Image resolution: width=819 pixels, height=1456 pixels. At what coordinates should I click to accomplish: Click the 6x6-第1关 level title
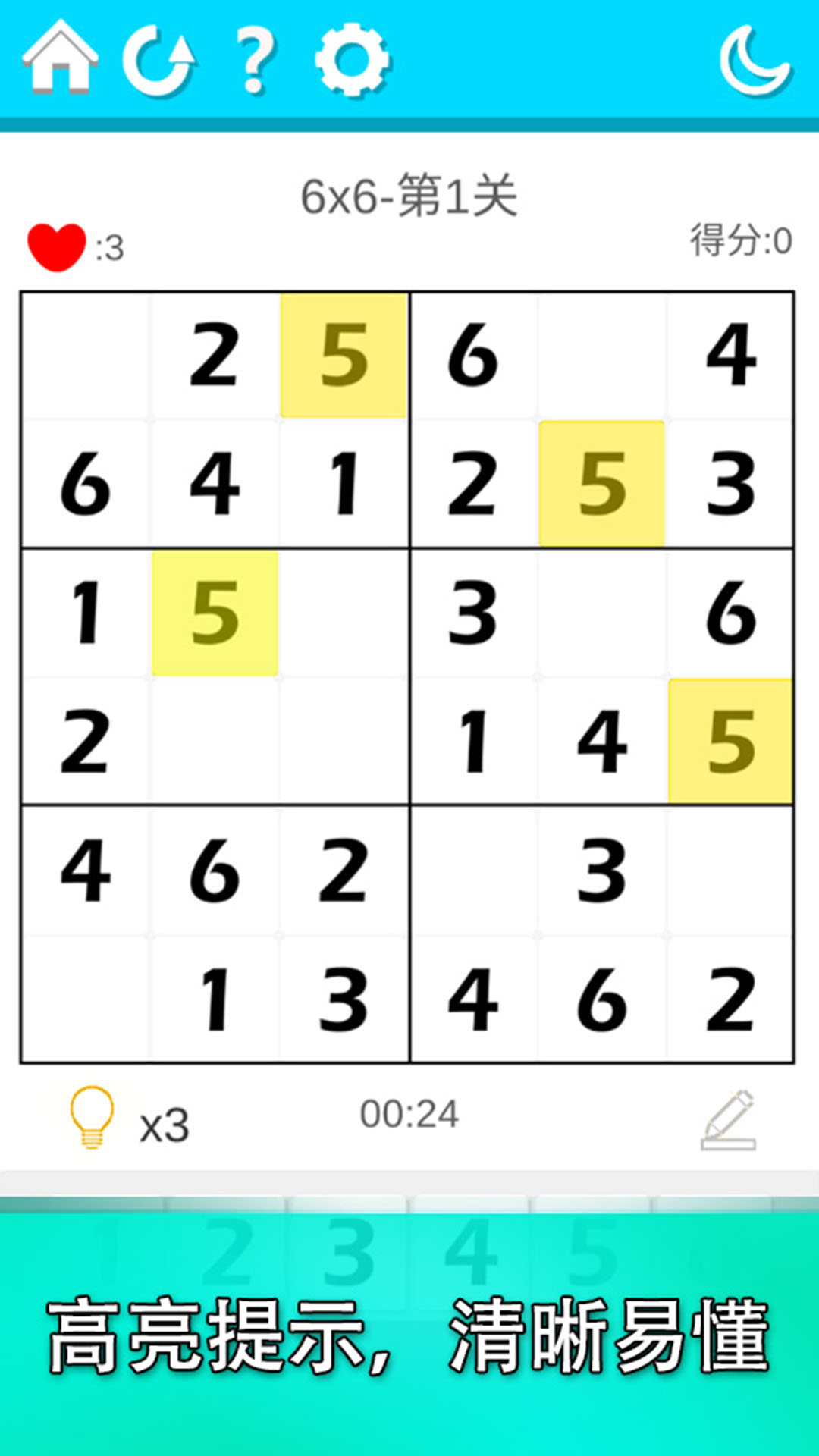tap(409, 192)
